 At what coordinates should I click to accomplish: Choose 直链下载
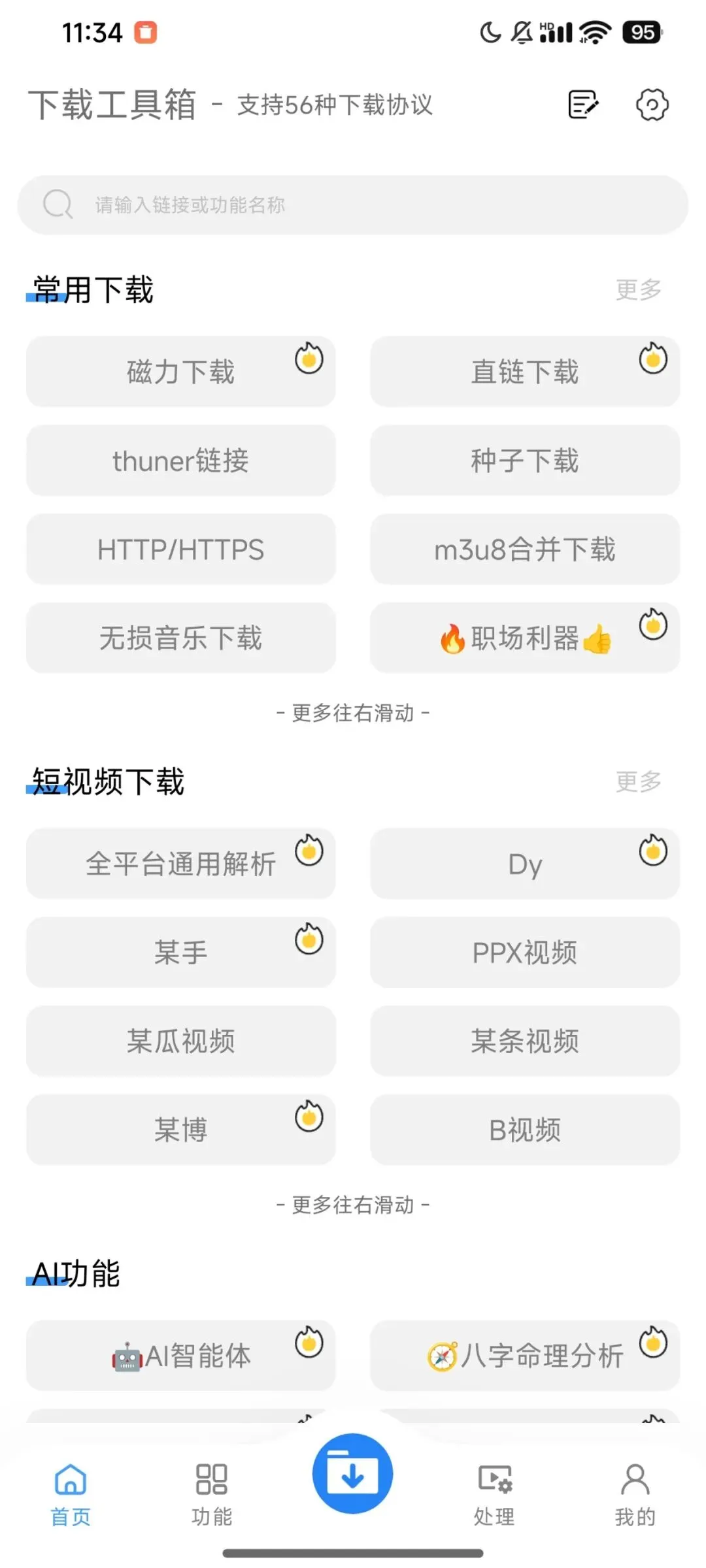click(525, 372)
